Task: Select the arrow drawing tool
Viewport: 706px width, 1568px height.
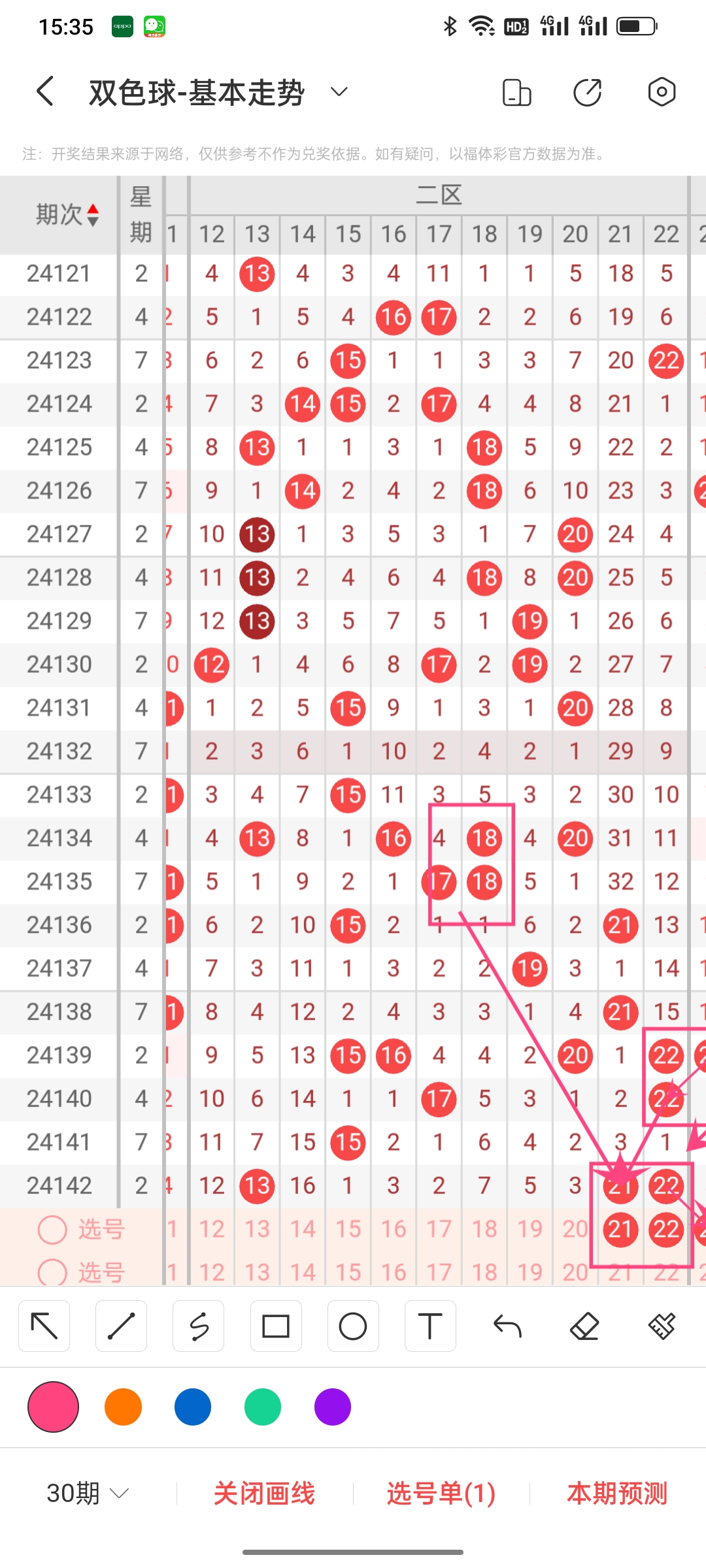Action: pos(44,1326)
